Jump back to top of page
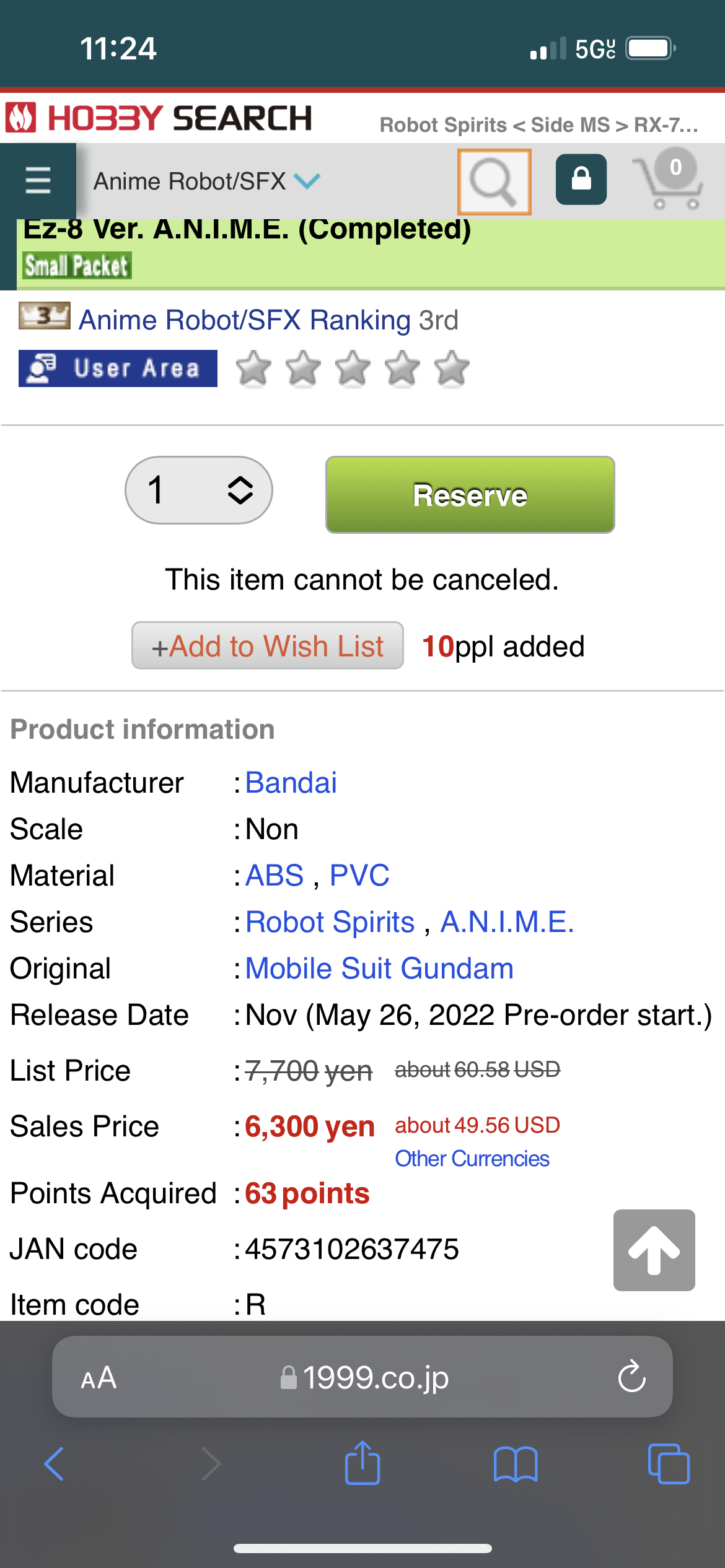 tap(654, 1250)
